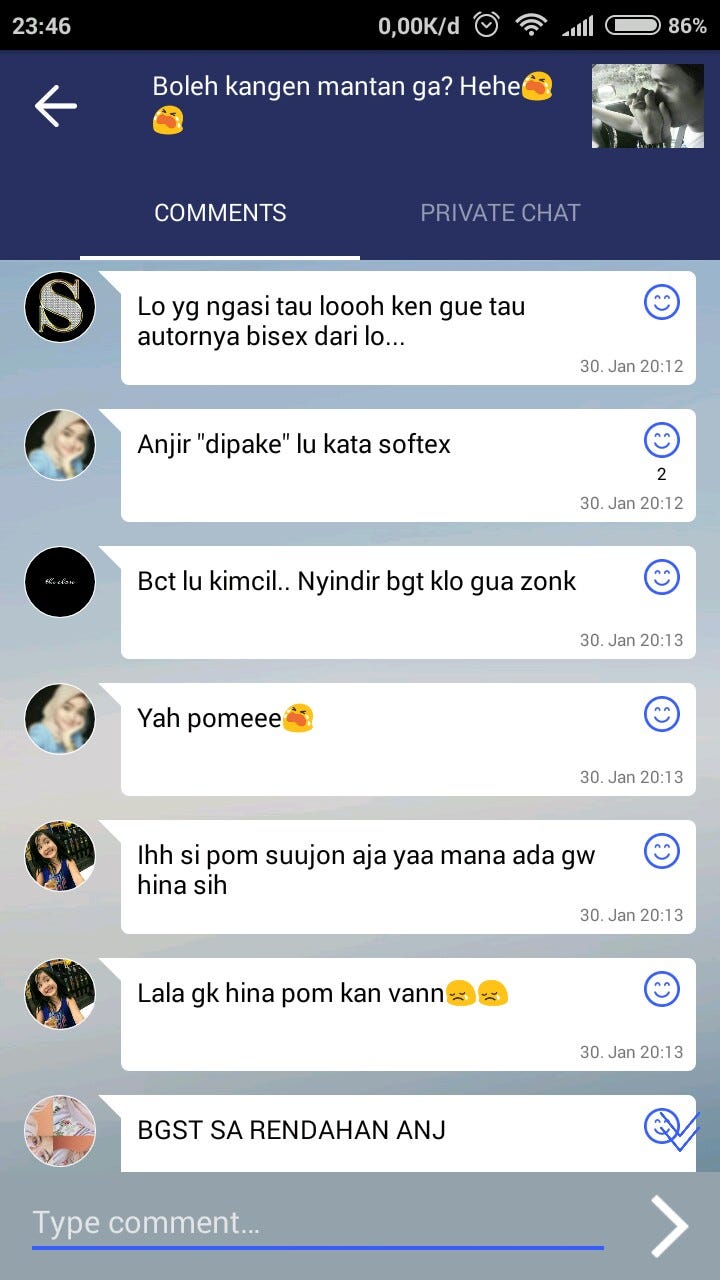Open the "S" logo commenter's avatar
720x1280 pixels.
click(60, 307)
